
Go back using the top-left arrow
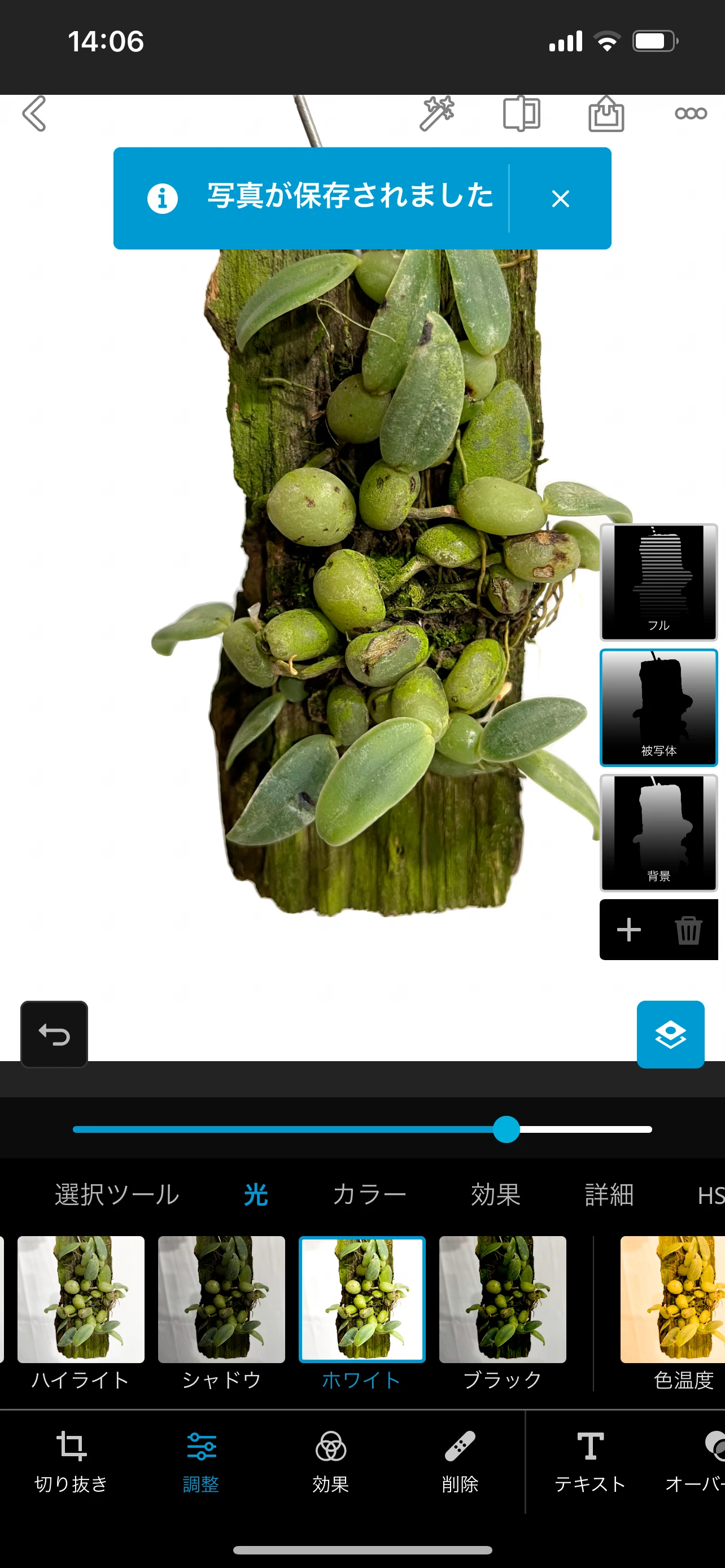[34, 114]
